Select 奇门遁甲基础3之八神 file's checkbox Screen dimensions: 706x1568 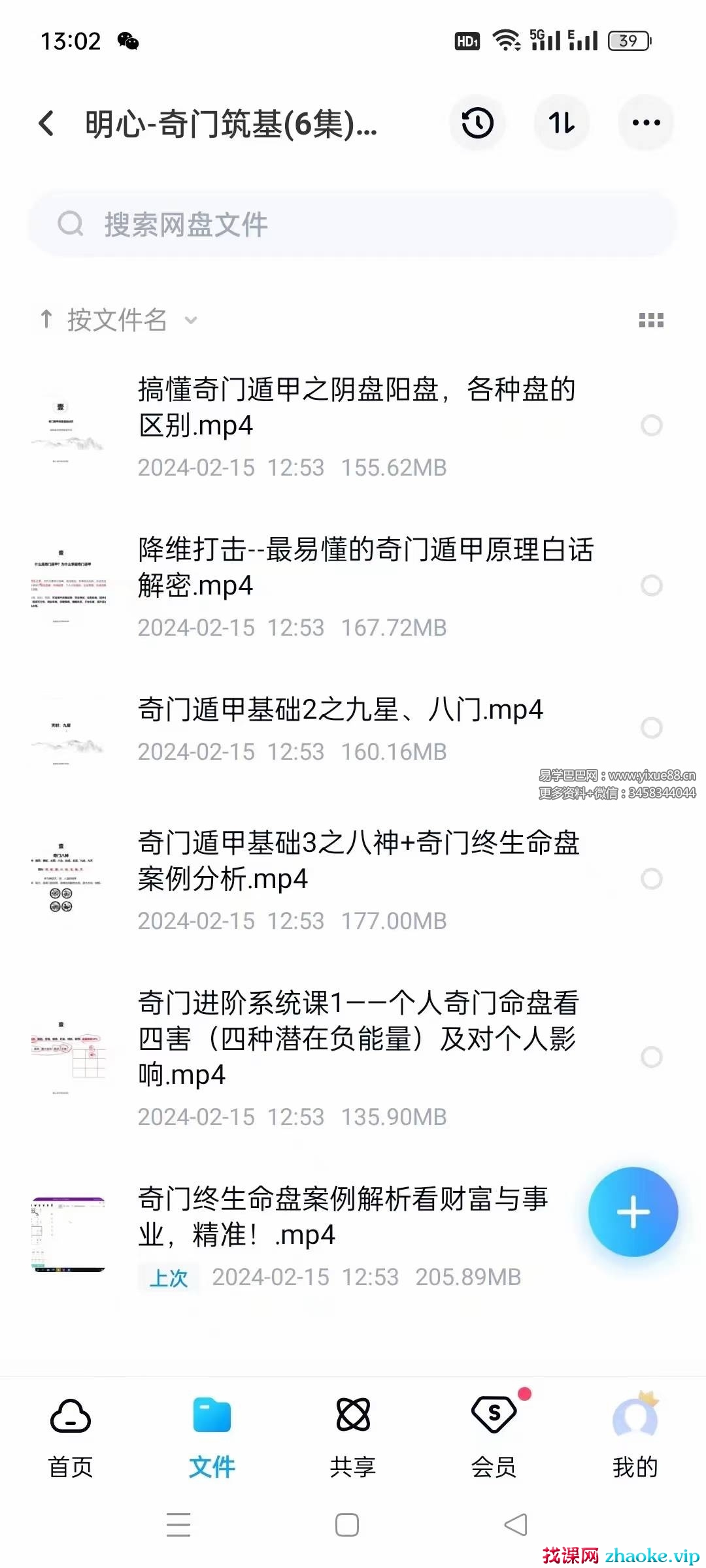pyautogui.click(x=651, y=879)
